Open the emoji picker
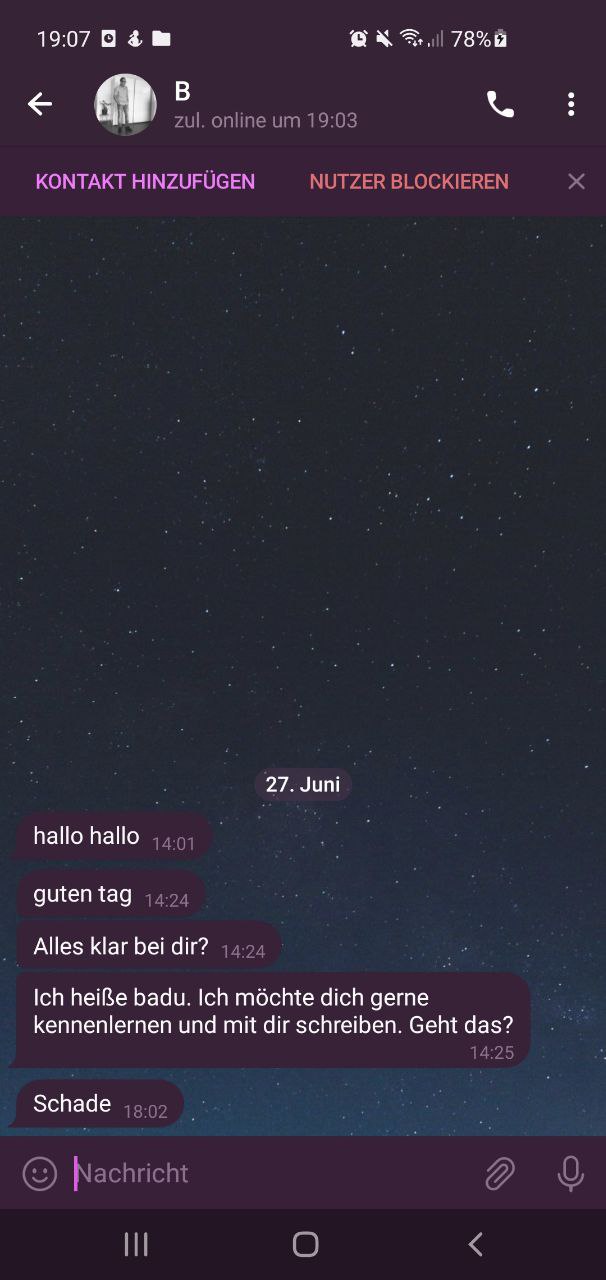The height and width of the screenshot is (1280, 606). click(x=40, y=1173)
